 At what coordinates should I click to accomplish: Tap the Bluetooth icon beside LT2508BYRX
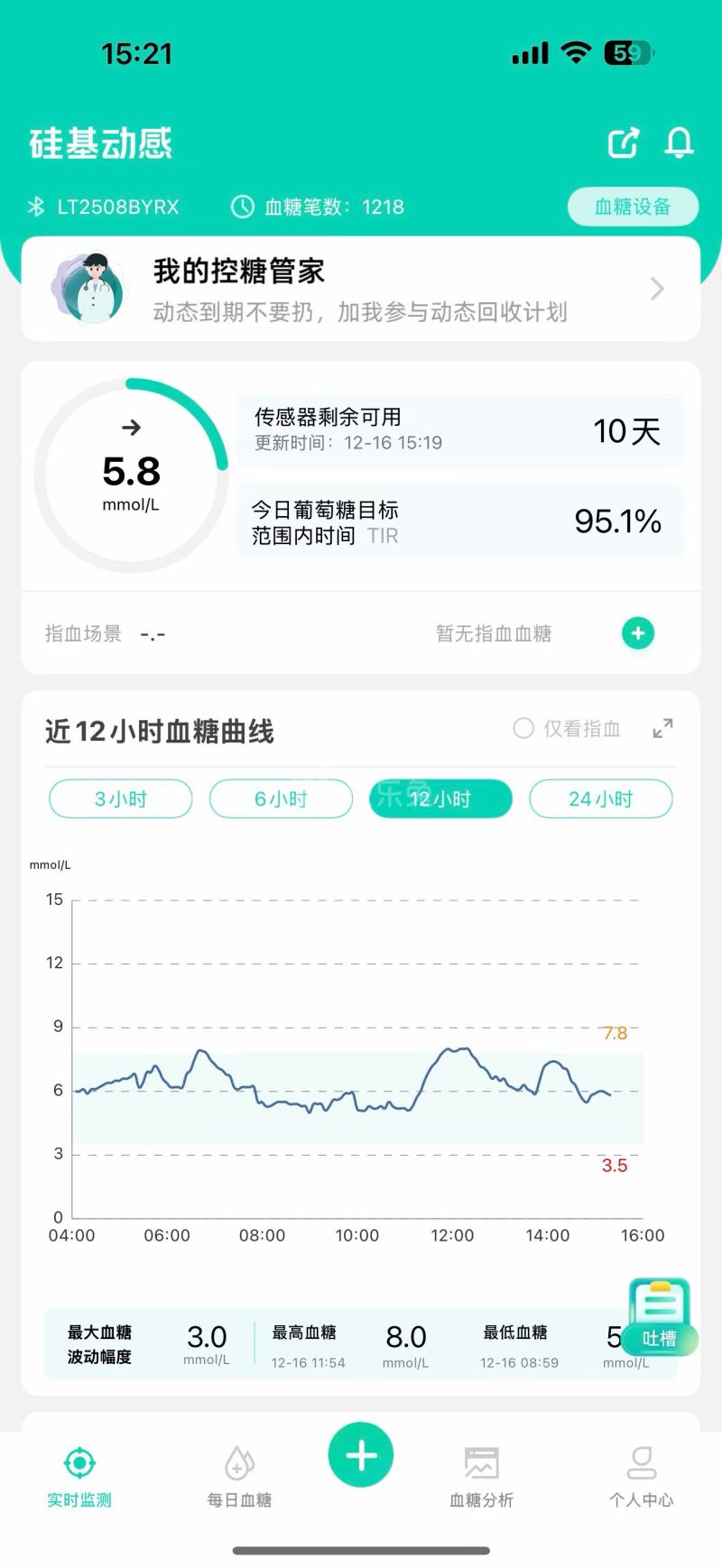pos(36,207)
